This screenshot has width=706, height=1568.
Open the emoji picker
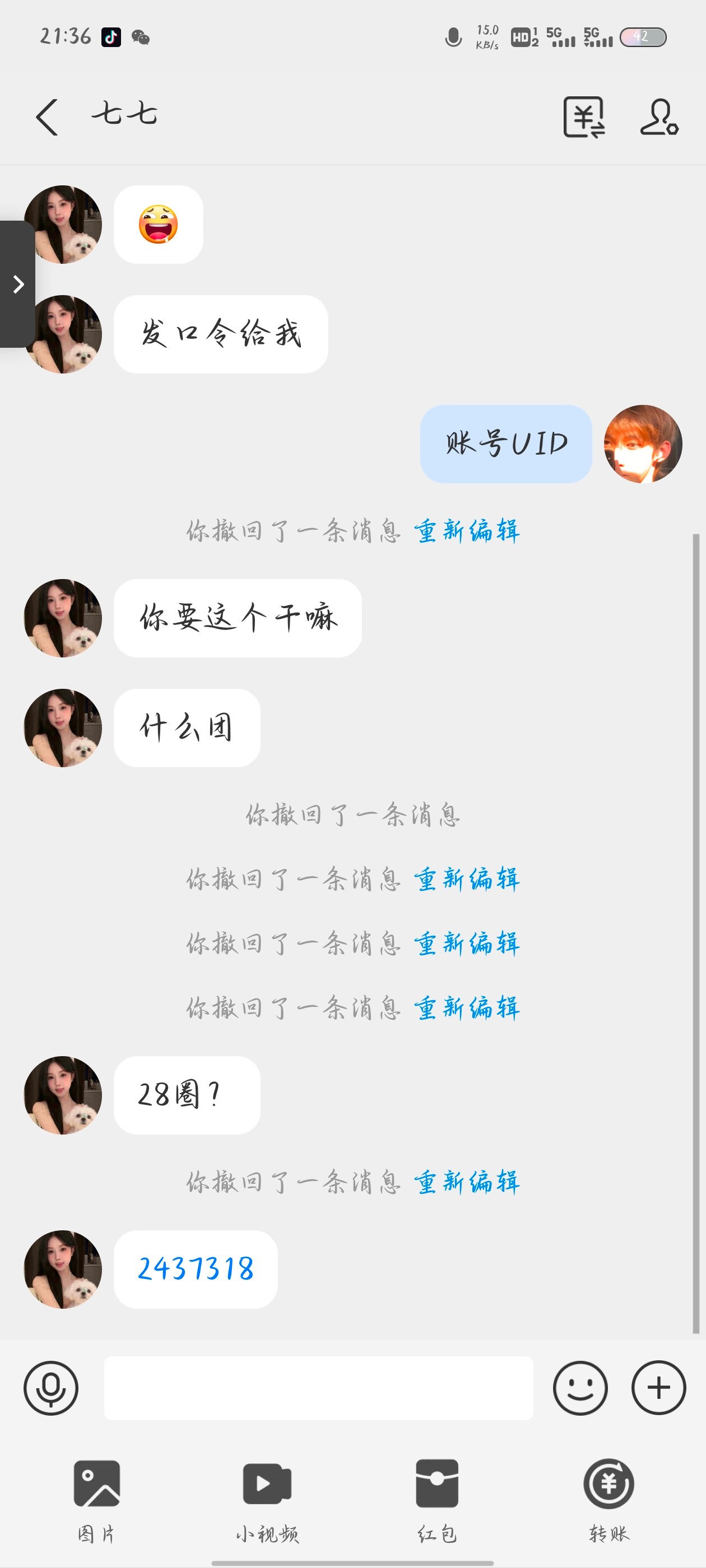[x=580, y=1388]
